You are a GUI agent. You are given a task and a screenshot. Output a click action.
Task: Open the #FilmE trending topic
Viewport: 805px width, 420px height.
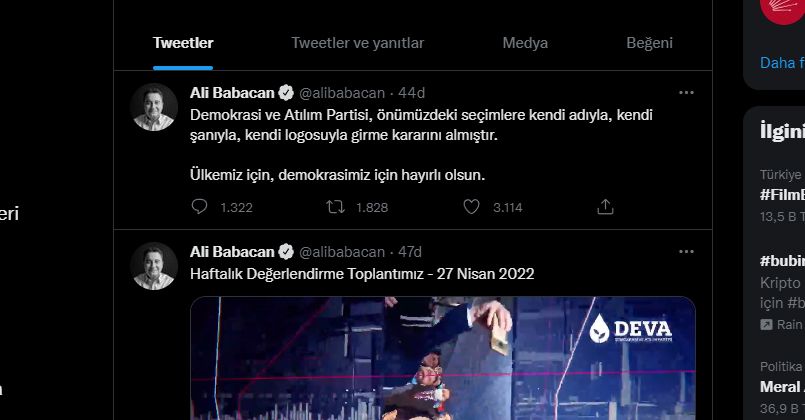[x=782, y=194]
